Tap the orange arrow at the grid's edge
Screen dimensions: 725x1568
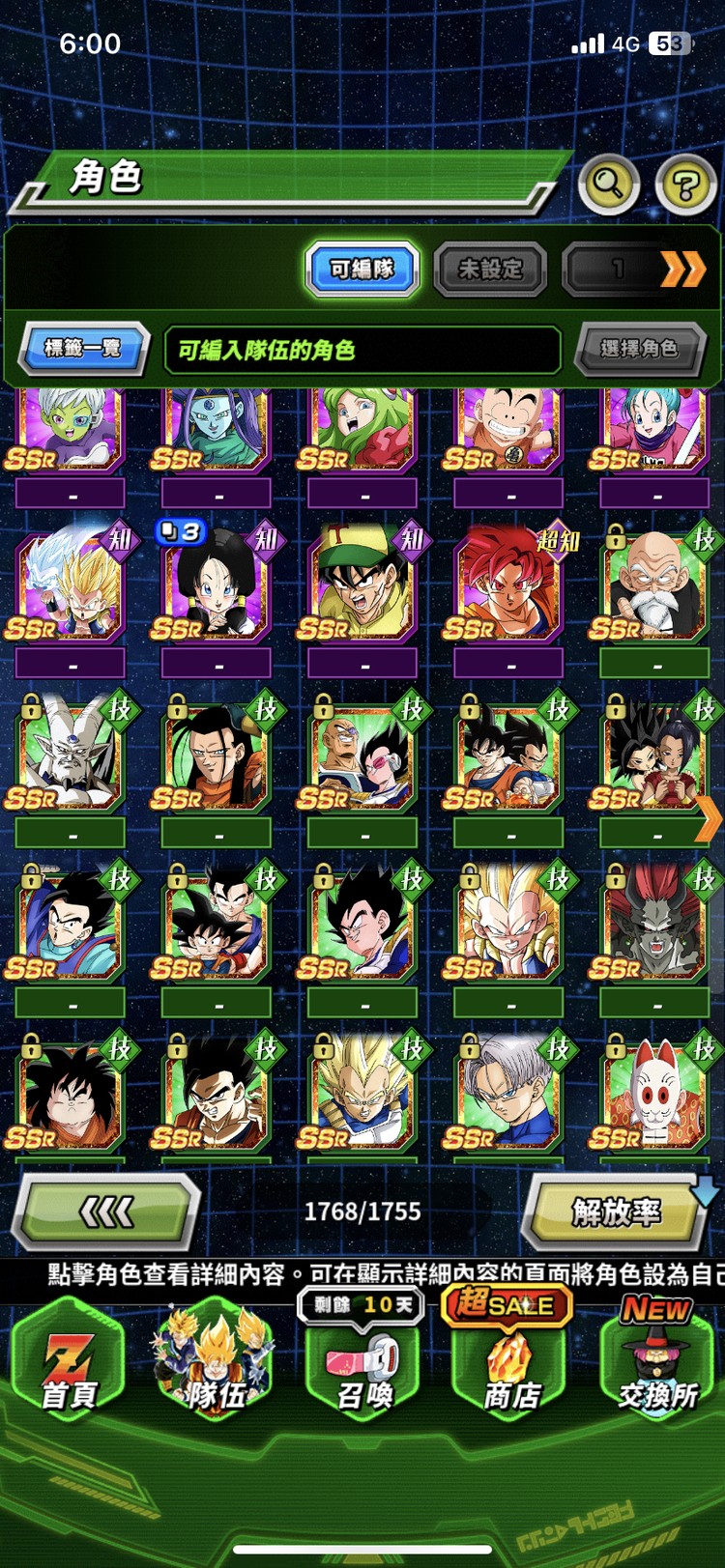tap(710, 818)
